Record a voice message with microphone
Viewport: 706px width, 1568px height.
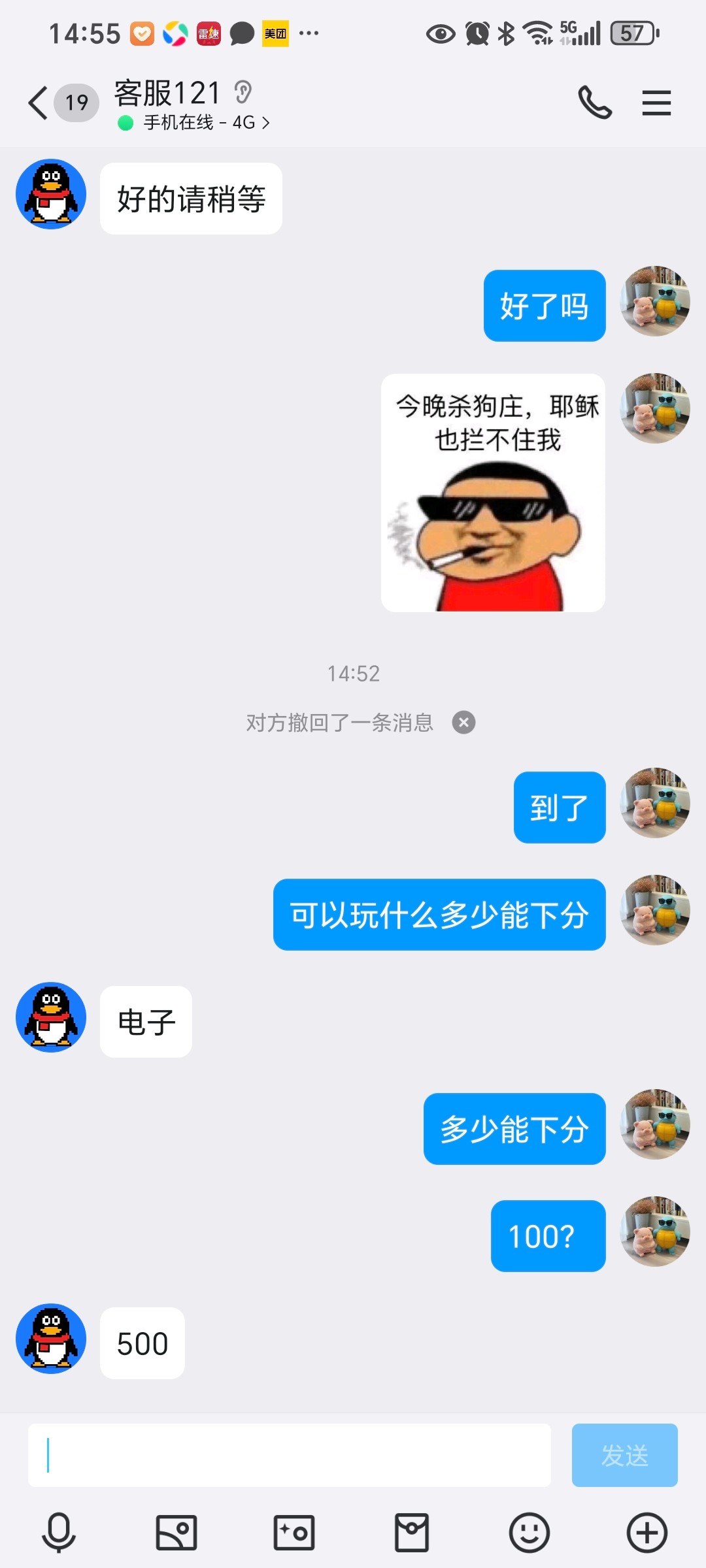coord(59,1532)
